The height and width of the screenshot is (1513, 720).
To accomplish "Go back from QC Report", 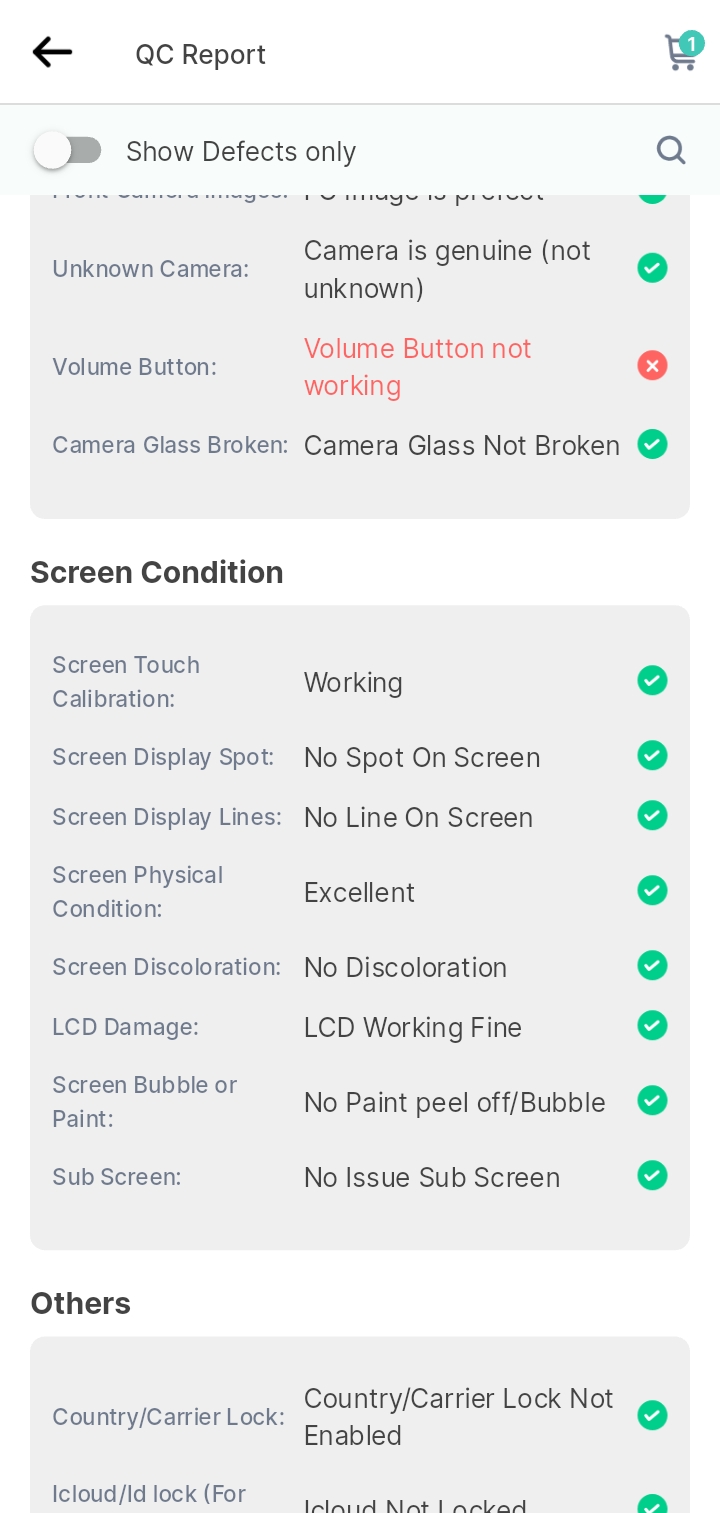I will pyautogui.click(x=52, y=52).
